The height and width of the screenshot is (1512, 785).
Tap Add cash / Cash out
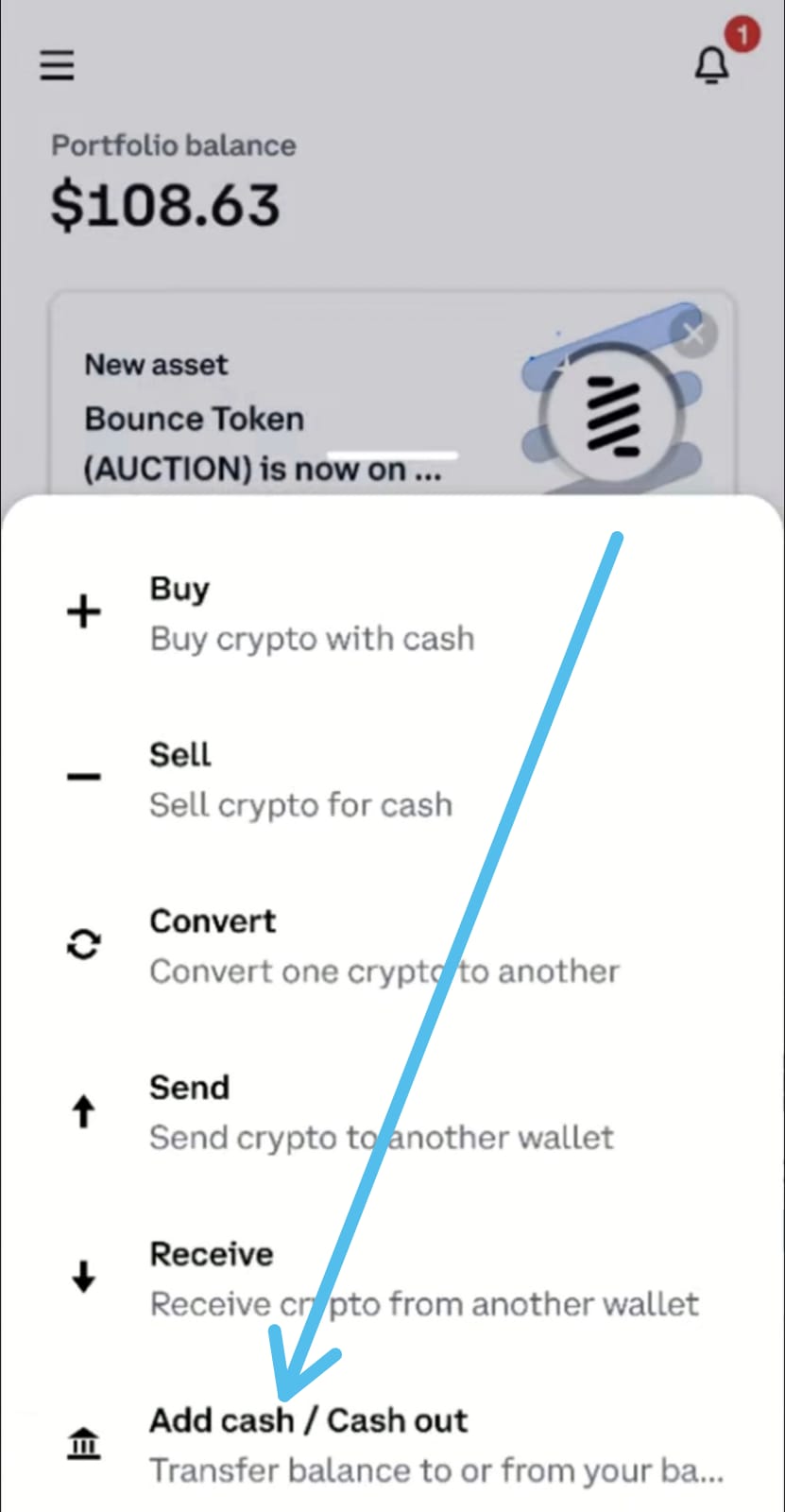click(x=392, y=1445)
